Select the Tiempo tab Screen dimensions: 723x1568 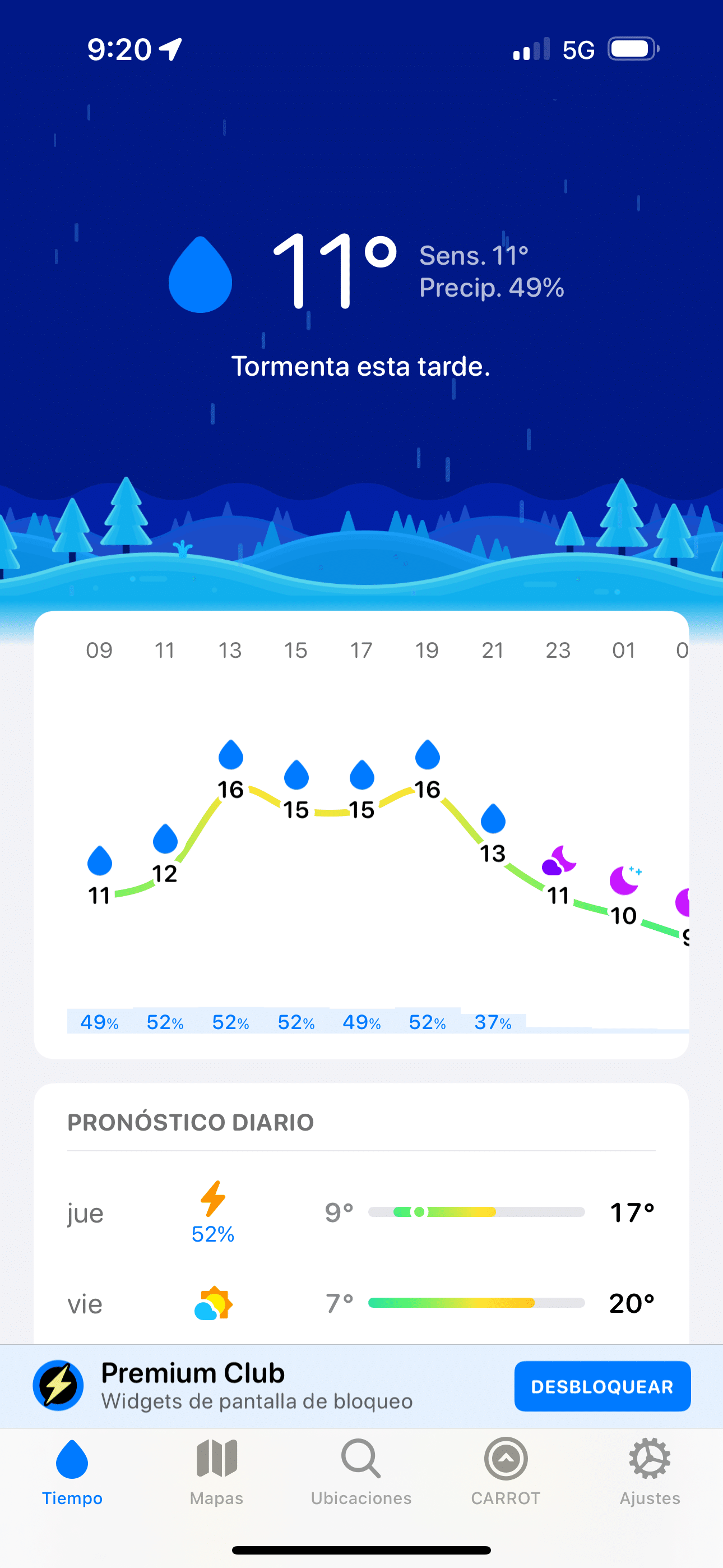[72, 1472]
